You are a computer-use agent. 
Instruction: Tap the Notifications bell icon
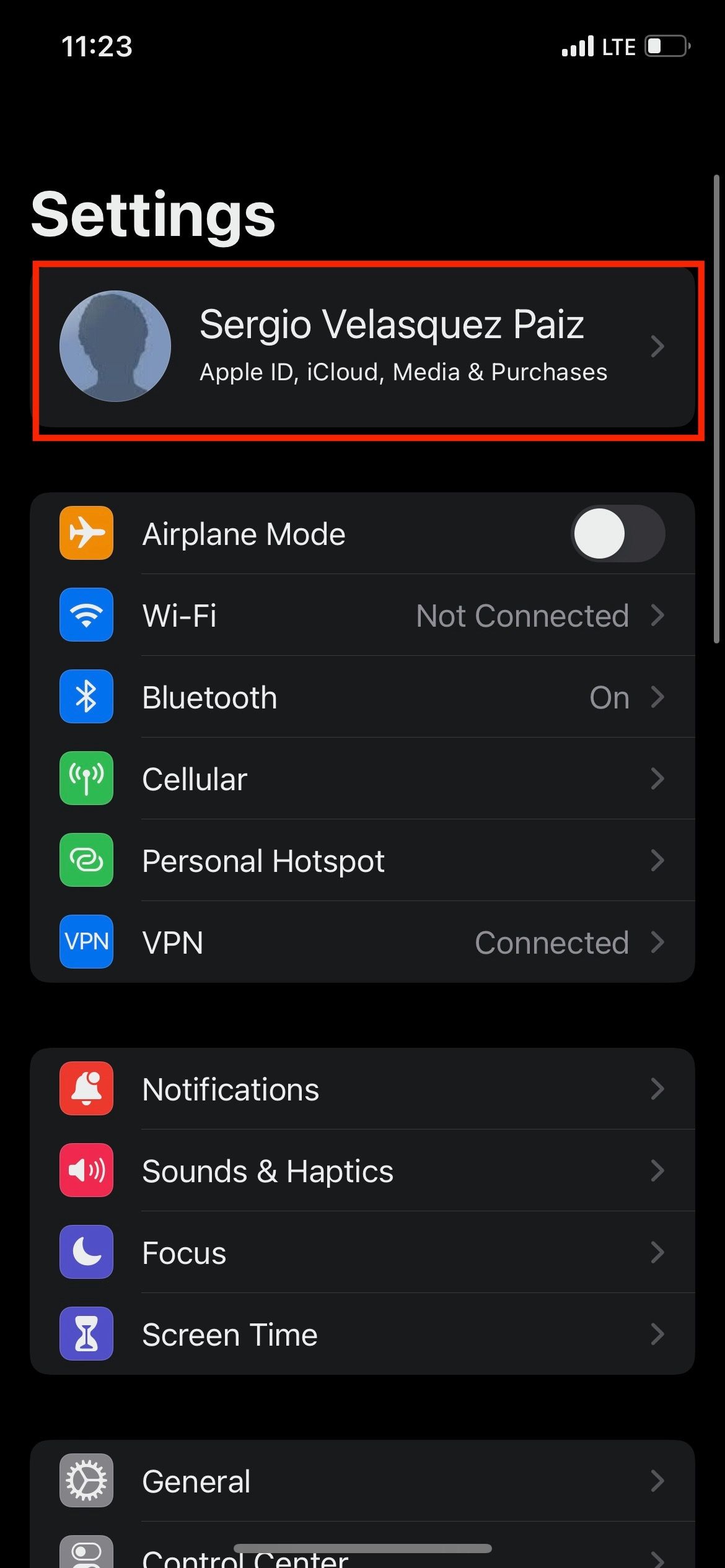pyautogui.click(x=86, y=1089)
